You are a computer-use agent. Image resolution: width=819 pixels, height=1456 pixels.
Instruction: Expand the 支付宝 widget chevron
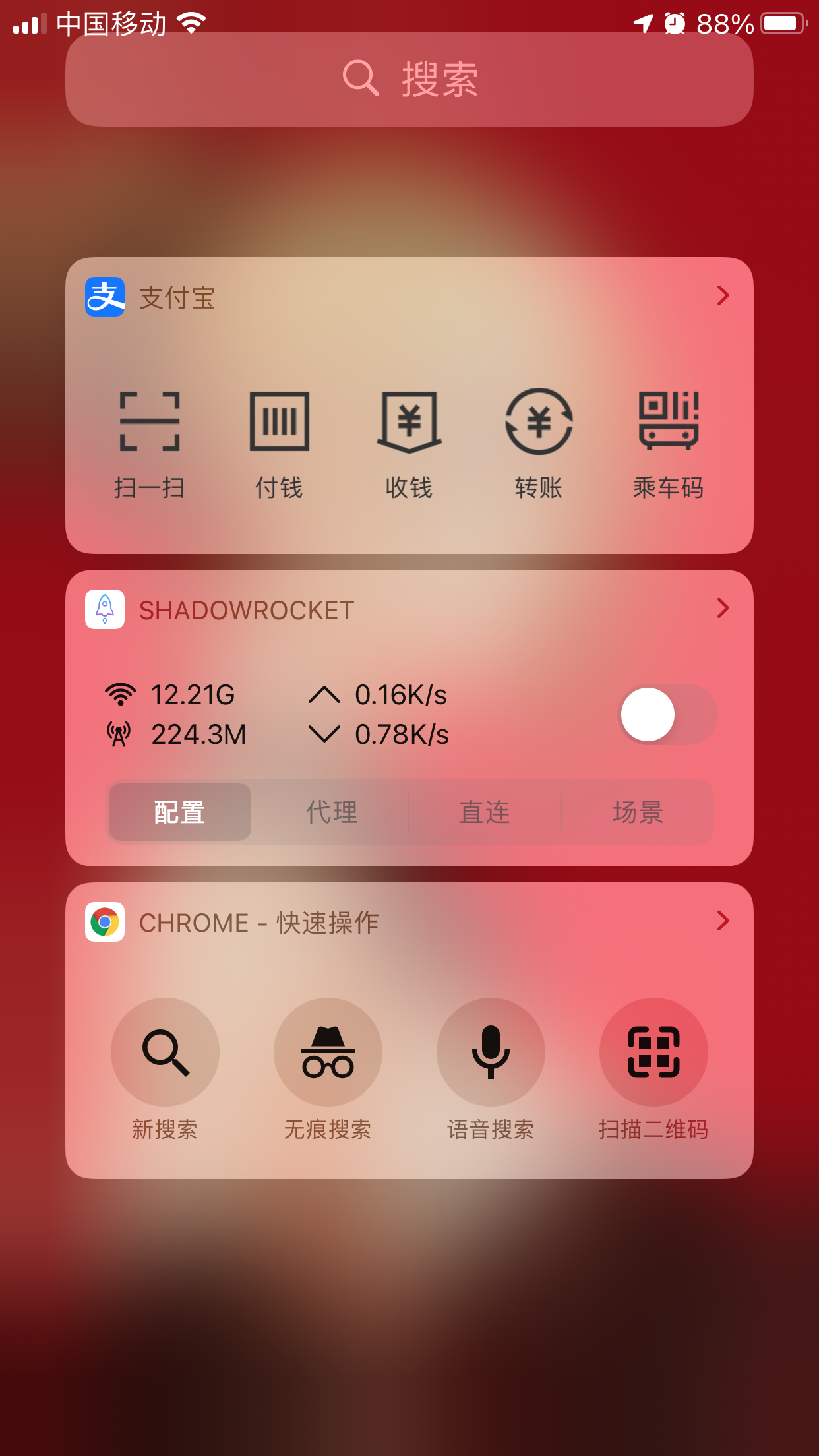point(723,295)
